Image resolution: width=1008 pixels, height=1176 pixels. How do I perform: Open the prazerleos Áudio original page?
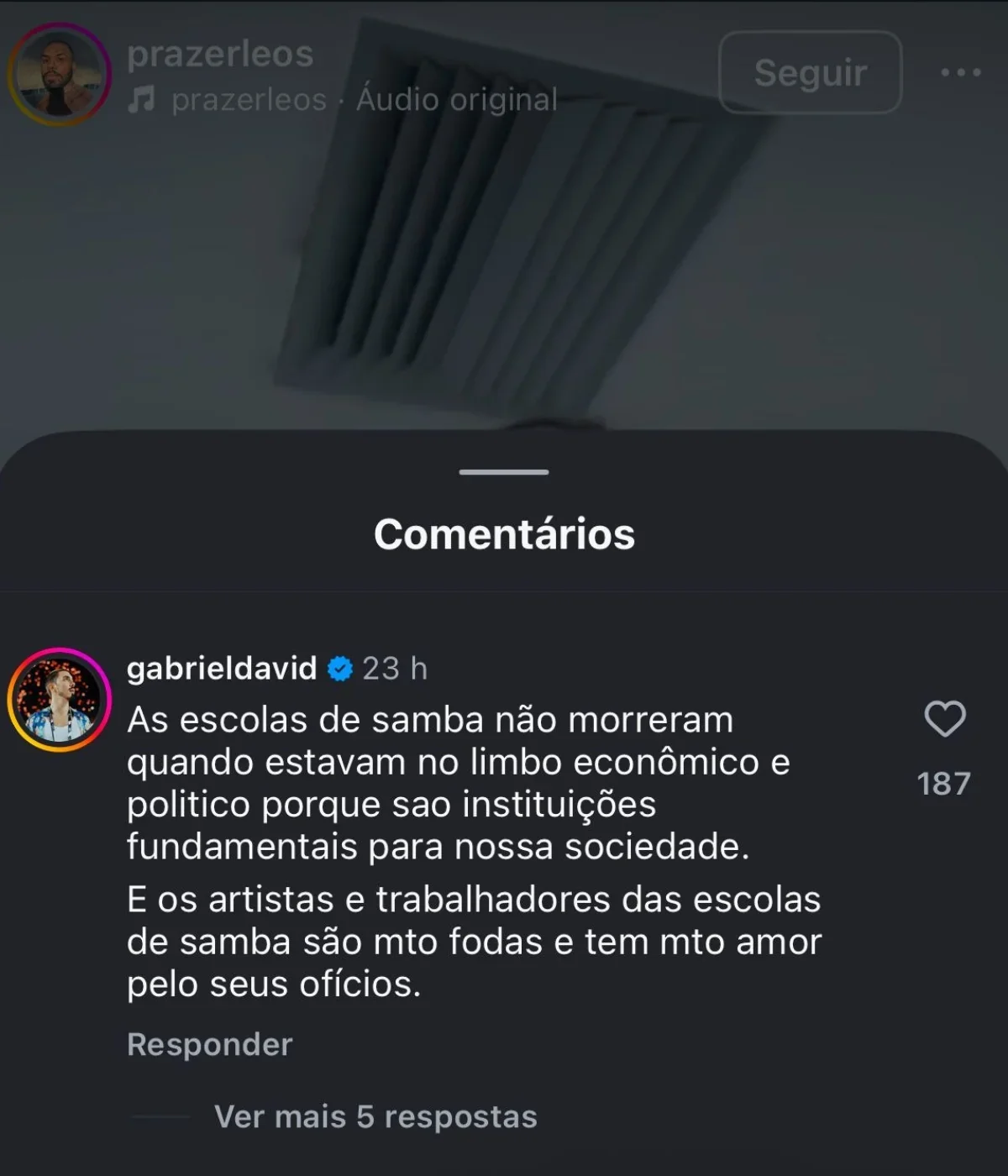363,100
